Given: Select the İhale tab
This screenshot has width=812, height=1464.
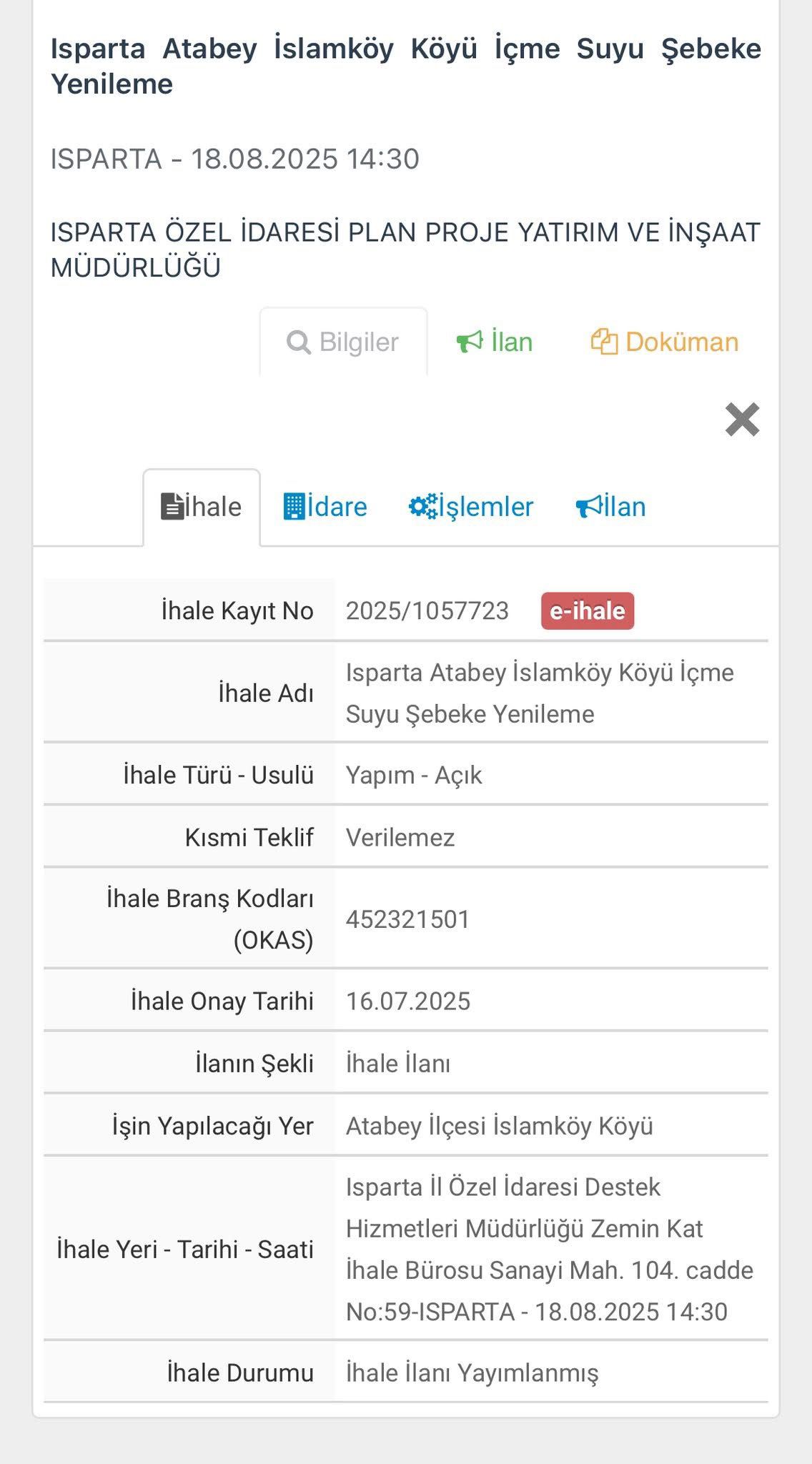Looking at the screenshot, I should pos(202,507).
